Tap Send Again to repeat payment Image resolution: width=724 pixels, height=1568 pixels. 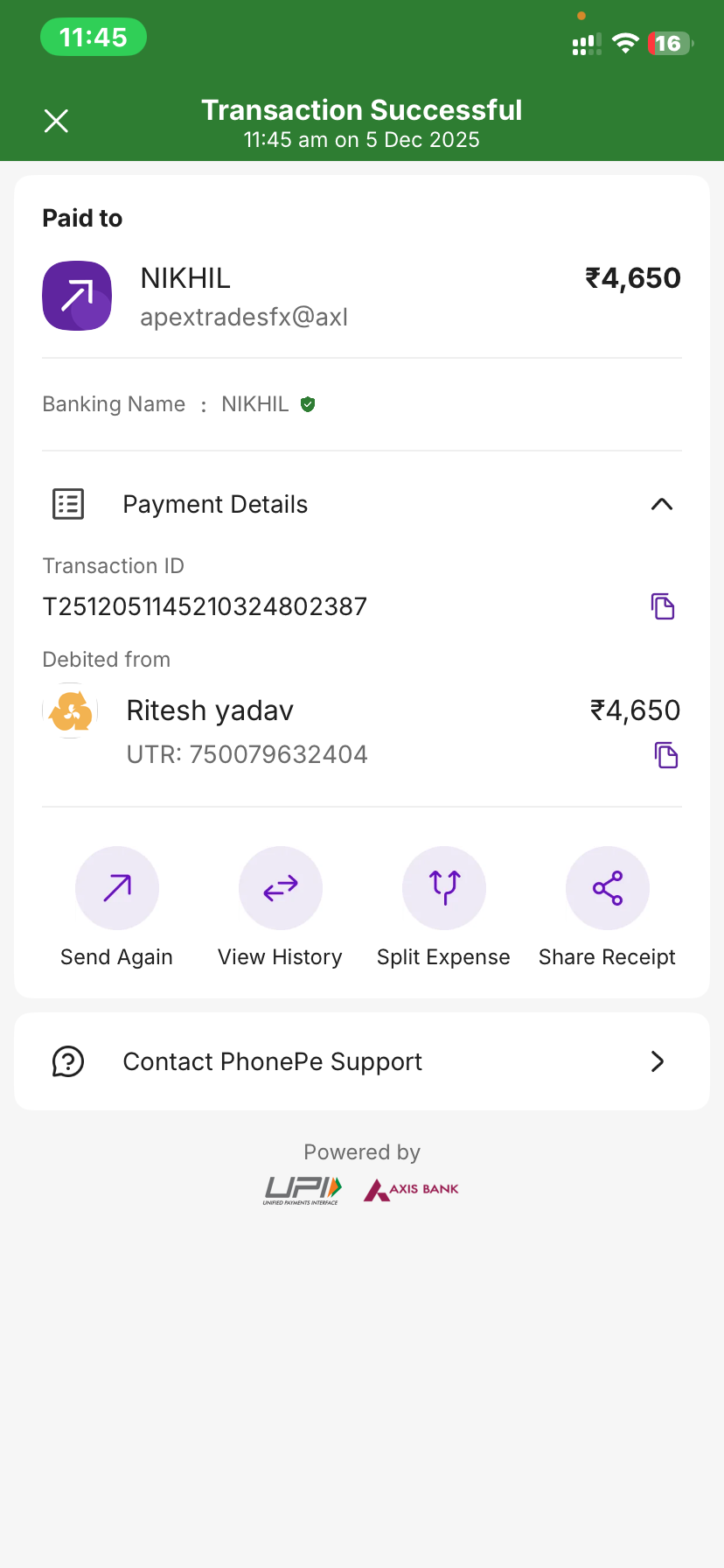coord(117,888)
